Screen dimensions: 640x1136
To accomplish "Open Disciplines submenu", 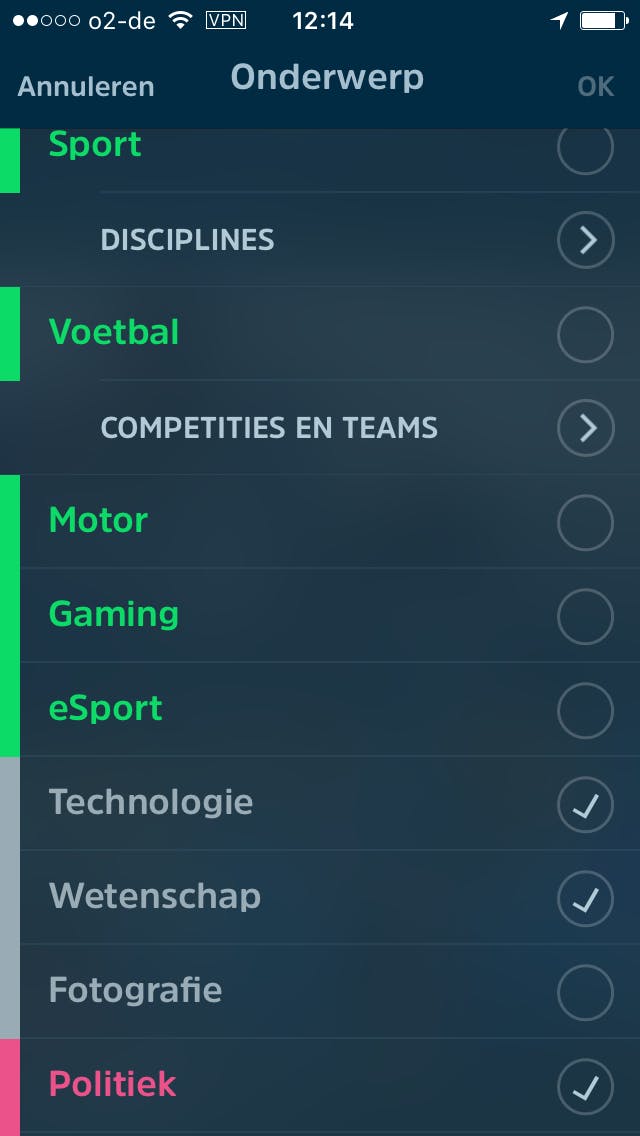I will [585, 240].
